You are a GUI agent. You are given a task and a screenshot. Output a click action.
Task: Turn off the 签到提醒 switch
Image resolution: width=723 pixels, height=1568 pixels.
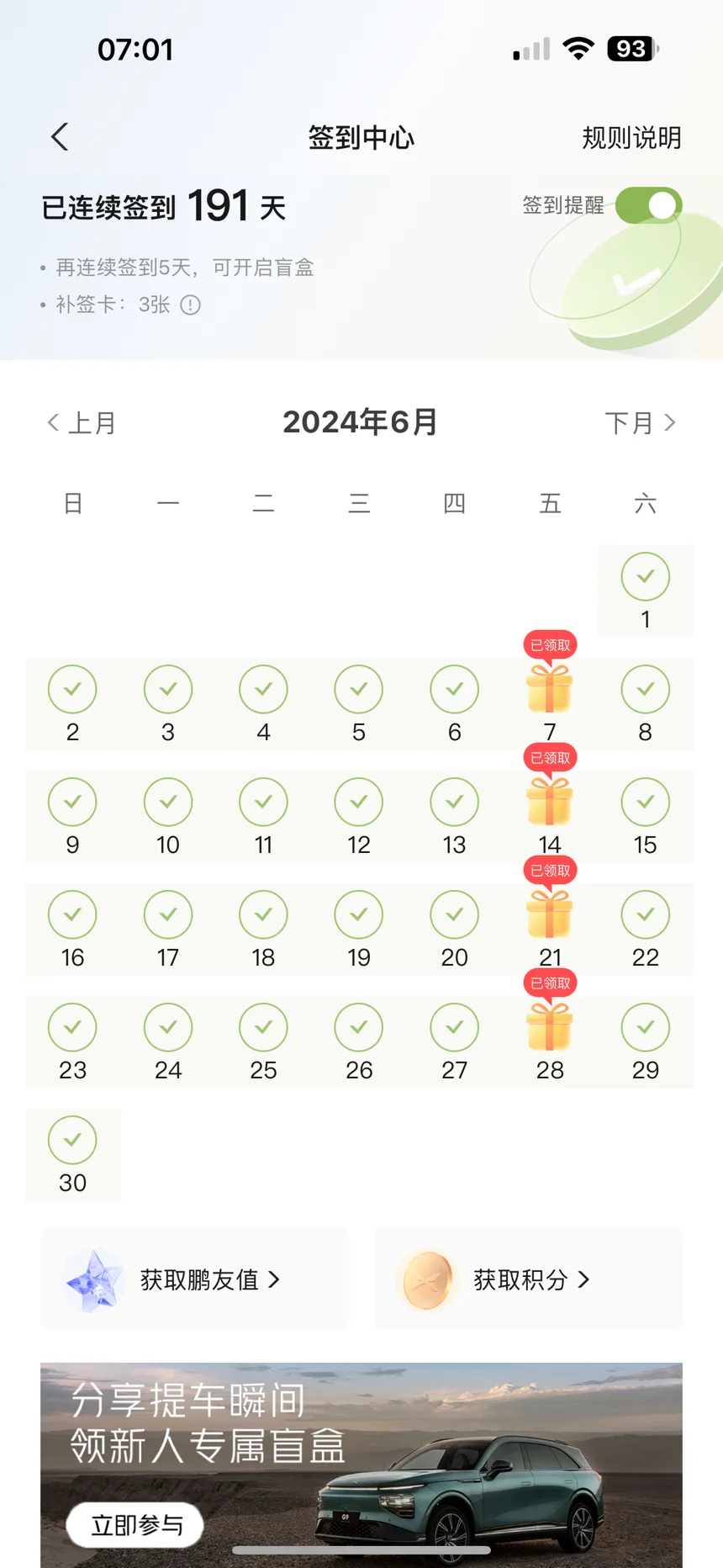coord(648,205)
